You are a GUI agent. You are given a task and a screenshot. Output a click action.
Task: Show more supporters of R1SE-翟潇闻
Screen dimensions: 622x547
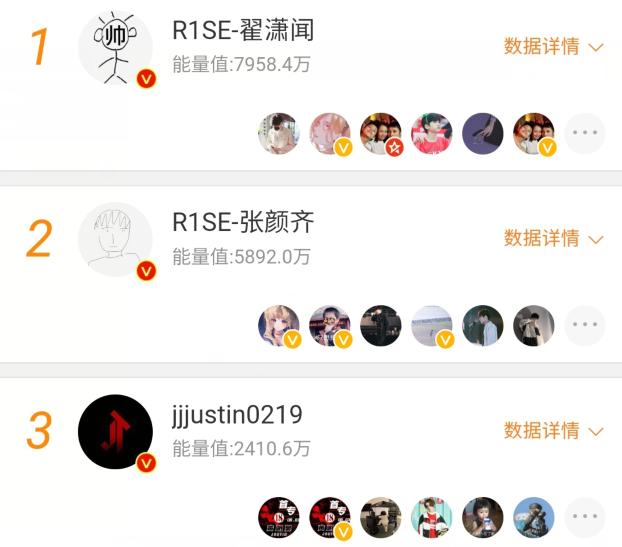(x=585, y=133)
